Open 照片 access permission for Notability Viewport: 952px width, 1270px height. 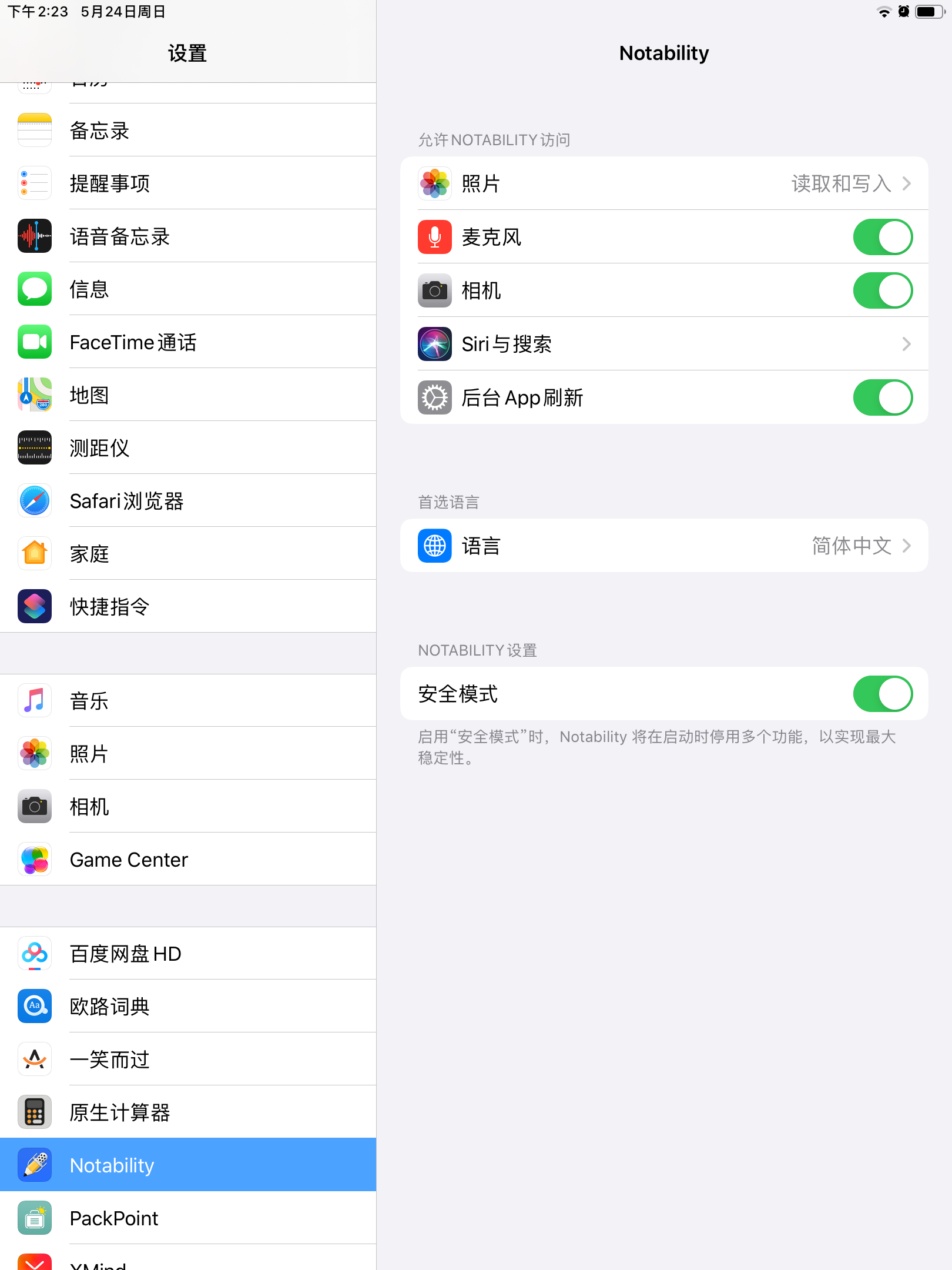tap(664, 183)
